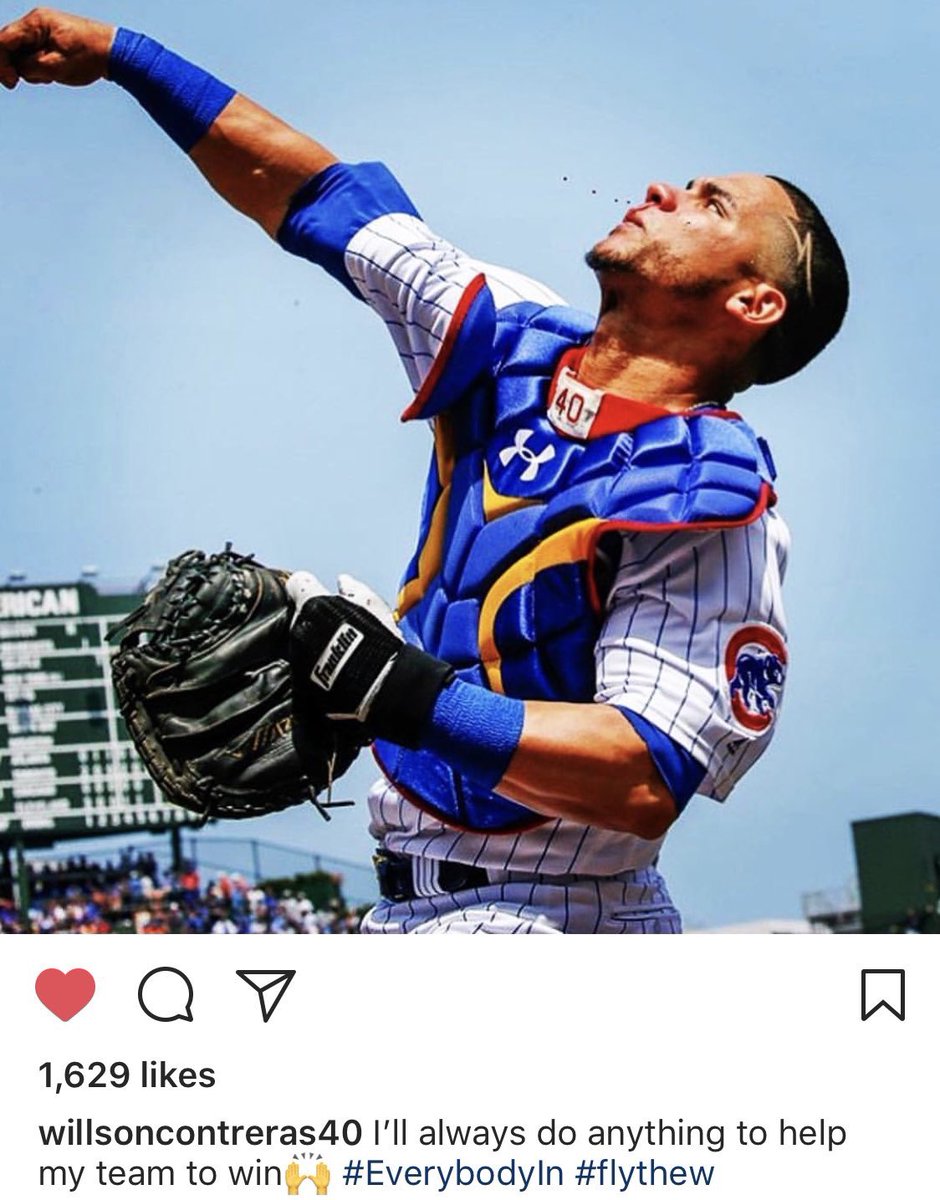This screenshot has height=1200, width=940.
Task: Open comments with the speech bubble icon
Action: pos(165,995)
